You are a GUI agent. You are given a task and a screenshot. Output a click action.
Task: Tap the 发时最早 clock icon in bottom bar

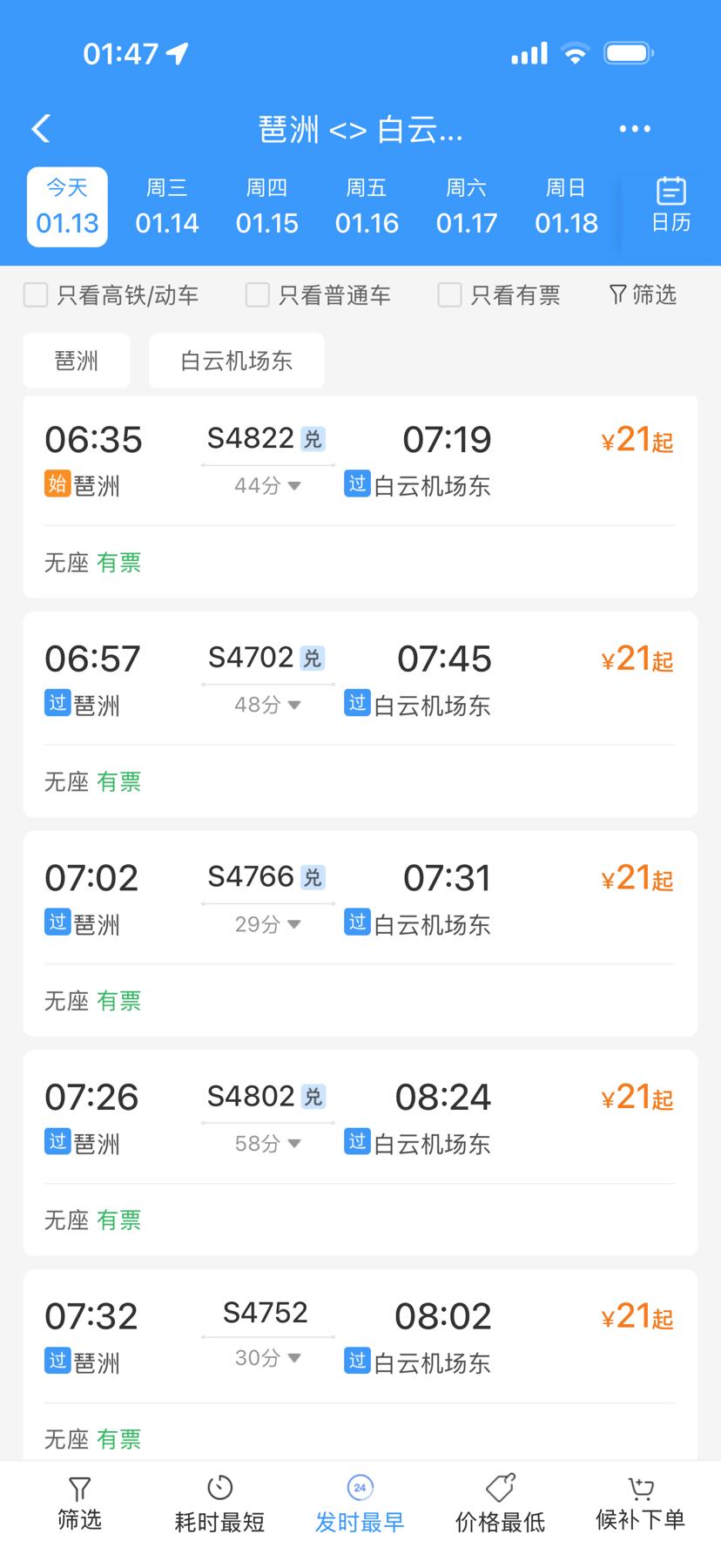[x=358, y=1482]
